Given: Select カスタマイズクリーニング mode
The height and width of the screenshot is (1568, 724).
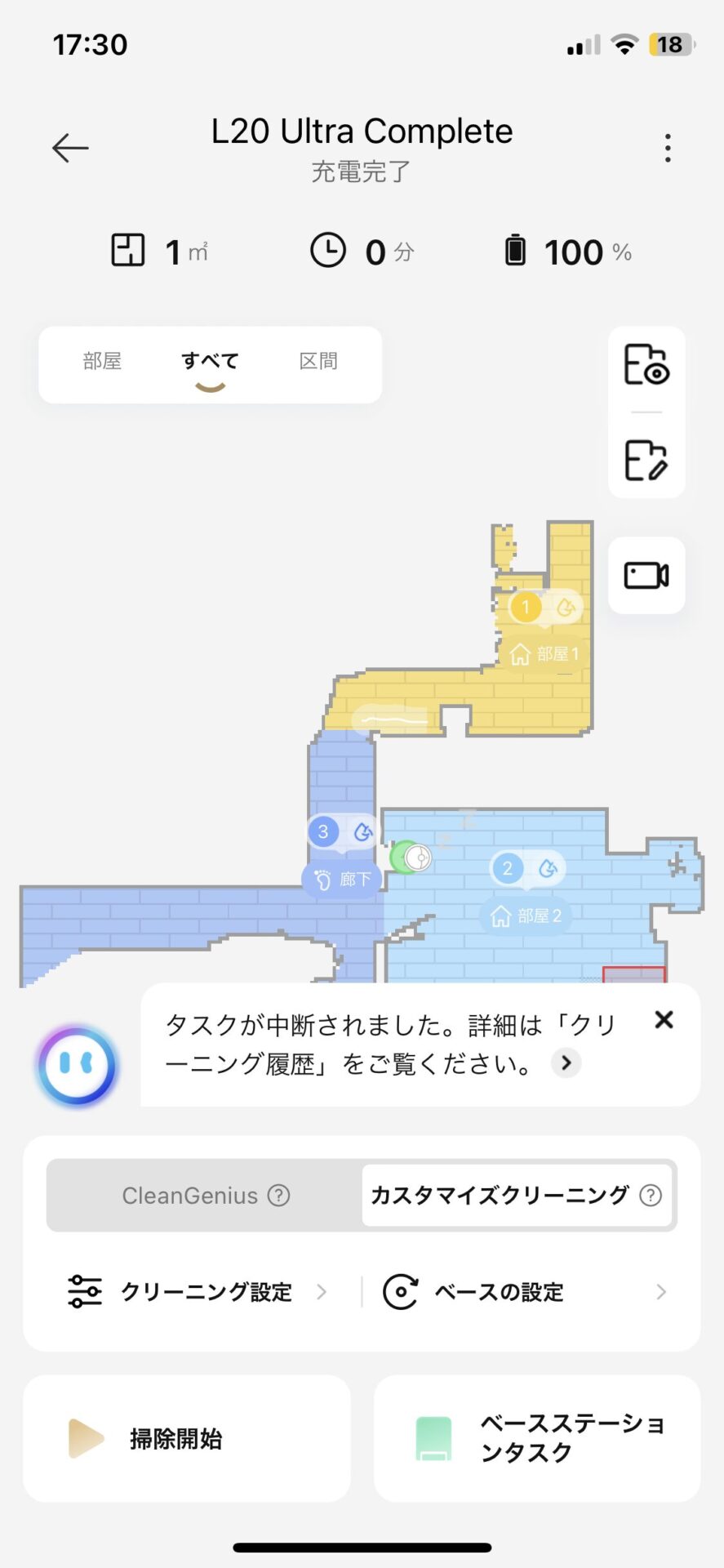Looking at the screenshot, I should (517, 1196).
